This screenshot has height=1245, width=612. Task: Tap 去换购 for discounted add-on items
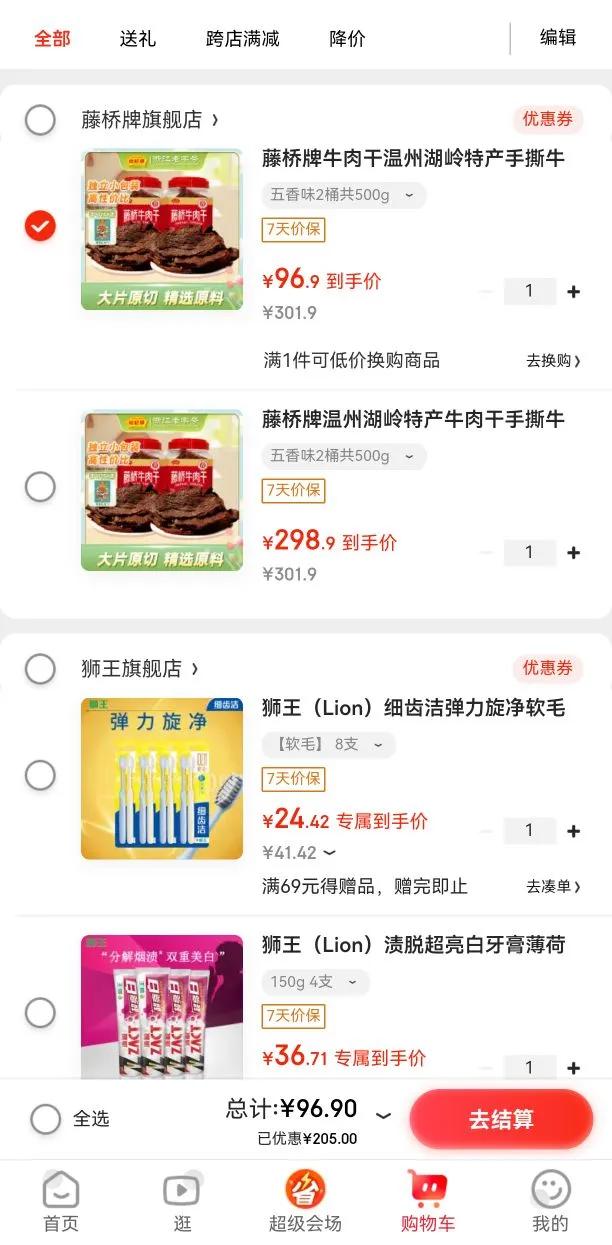tap(553, 361)
